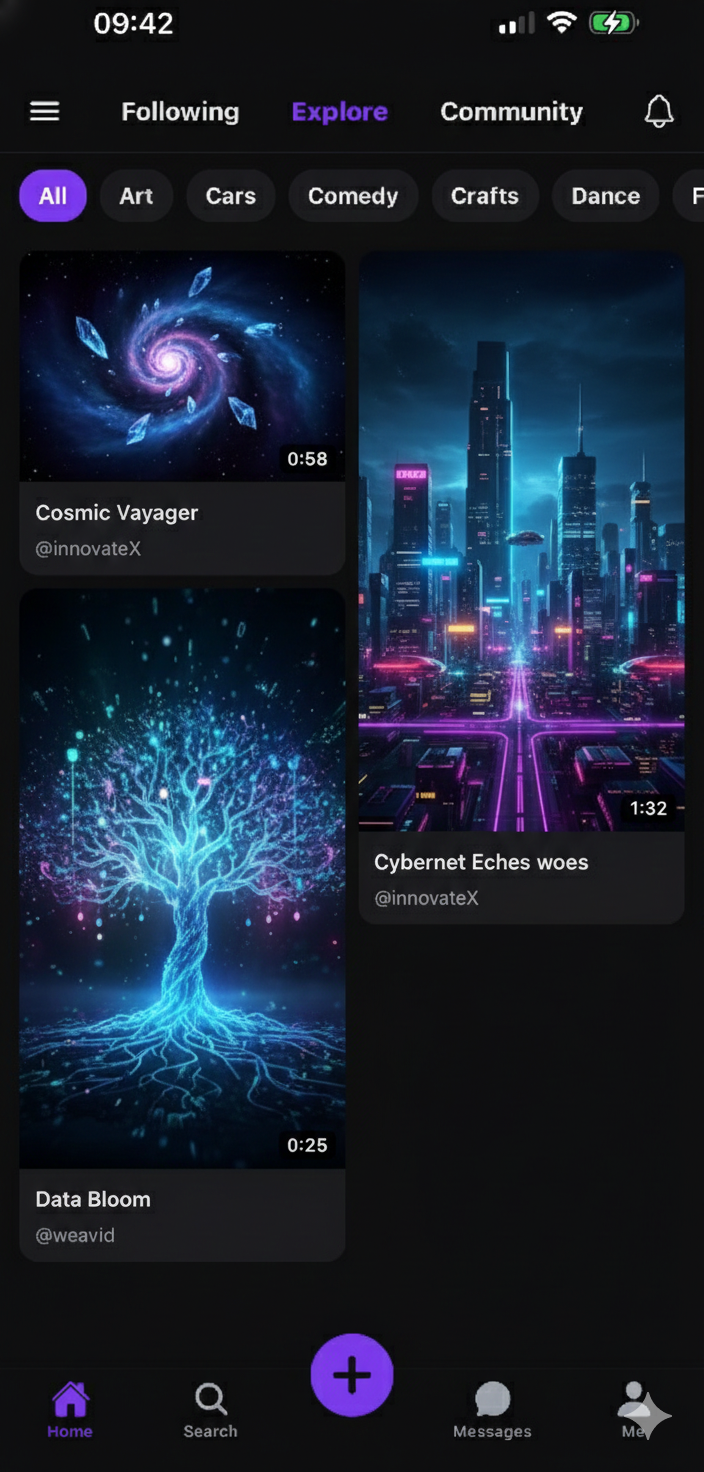Select the Explore tab
Image resolution: width=704 pixels, height=1472 pixels.
point(339,111)
